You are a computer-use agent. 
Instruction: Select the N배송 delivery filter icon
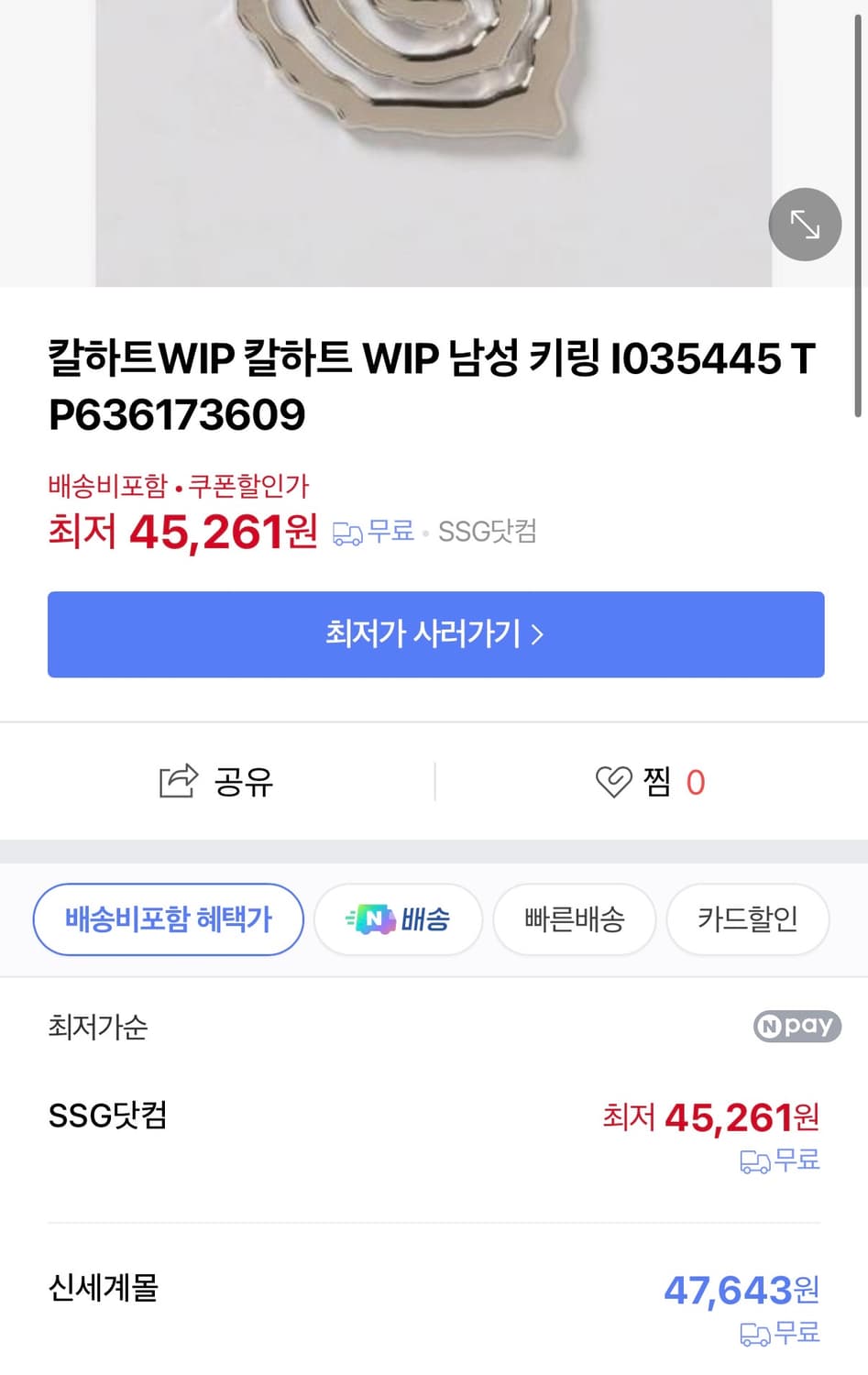(370, 919)
